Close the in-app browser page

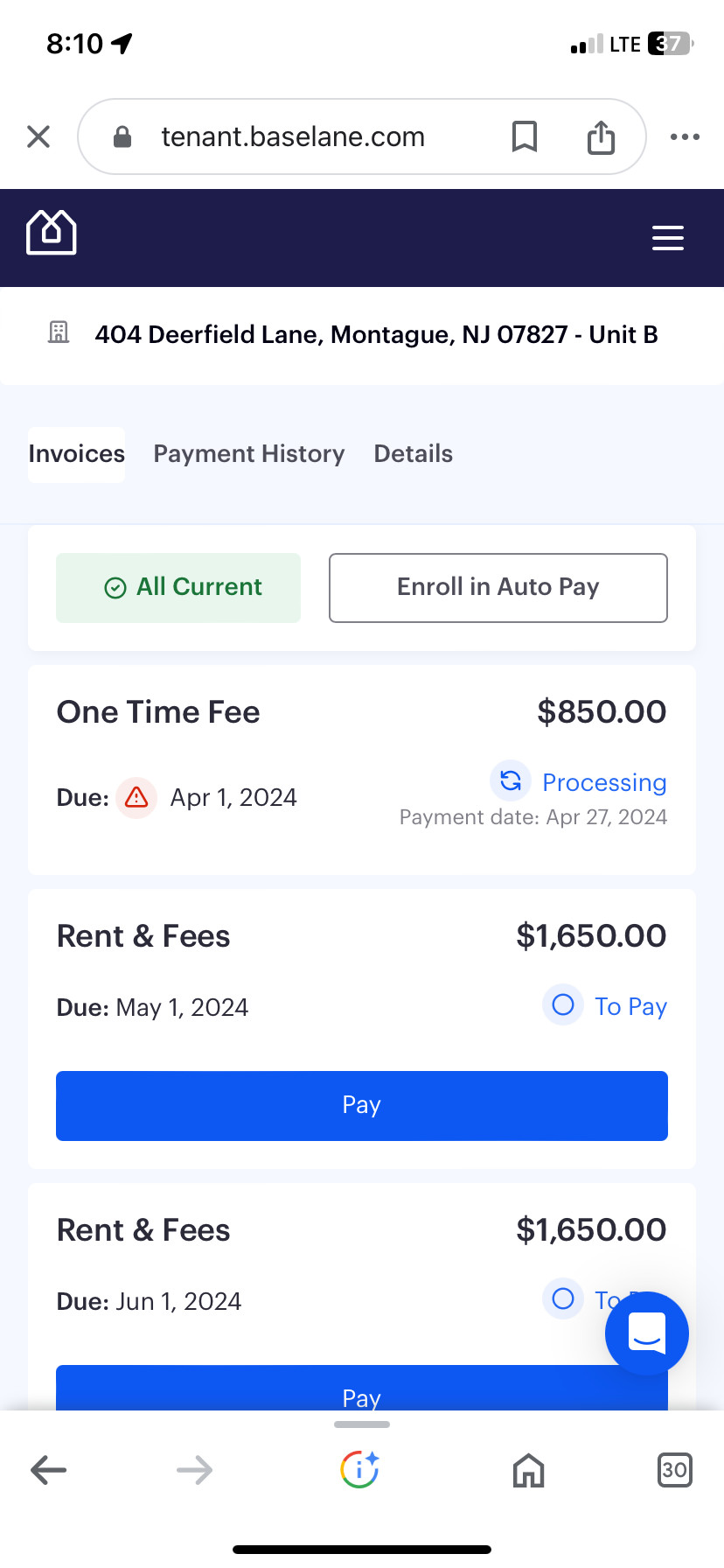pos(38,136)
